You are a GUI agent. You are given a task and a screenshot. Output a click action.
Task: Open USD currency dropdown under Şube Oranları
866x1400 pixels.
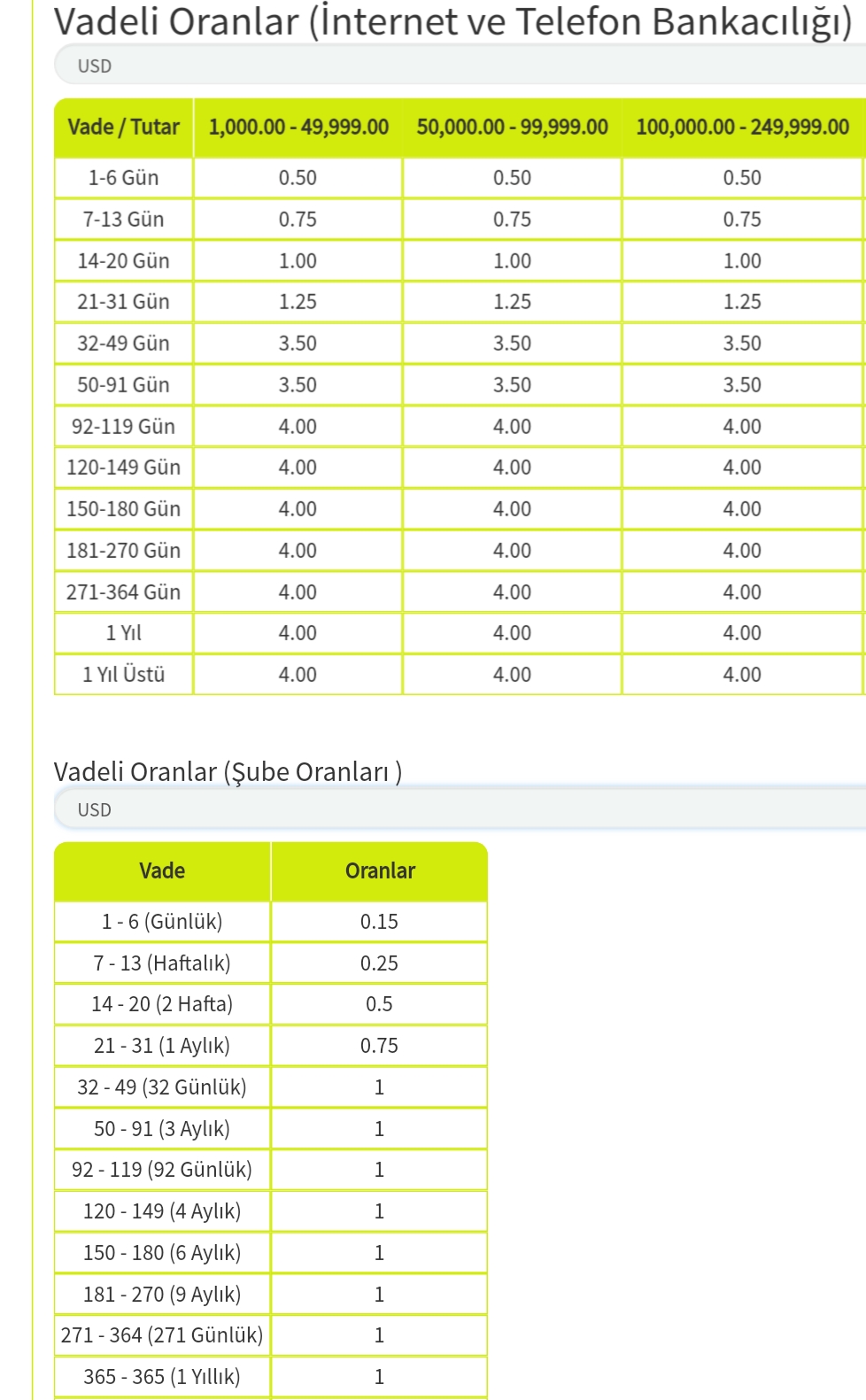point(460,809)
